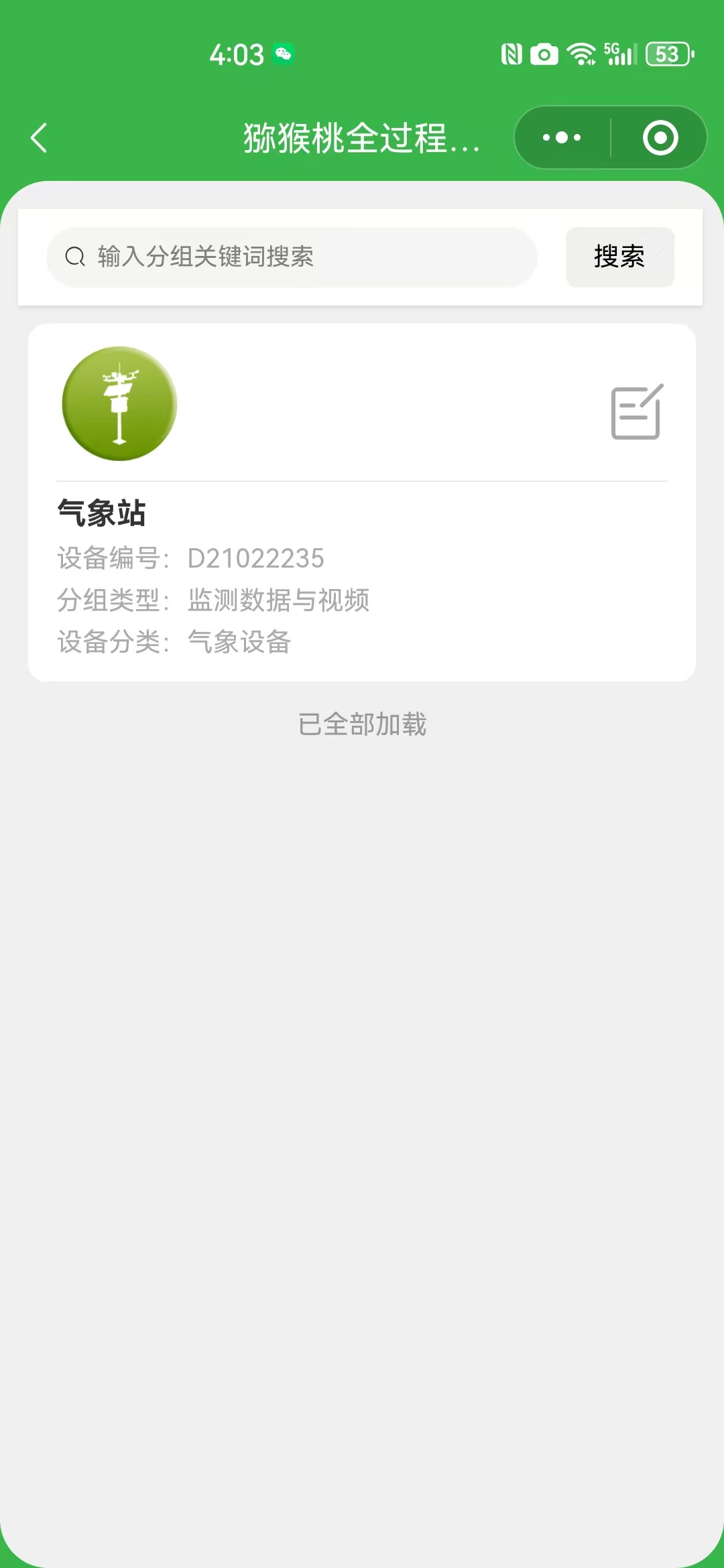Close the mini program with the circle button
Screen dimensions: 724x1568
660,137
